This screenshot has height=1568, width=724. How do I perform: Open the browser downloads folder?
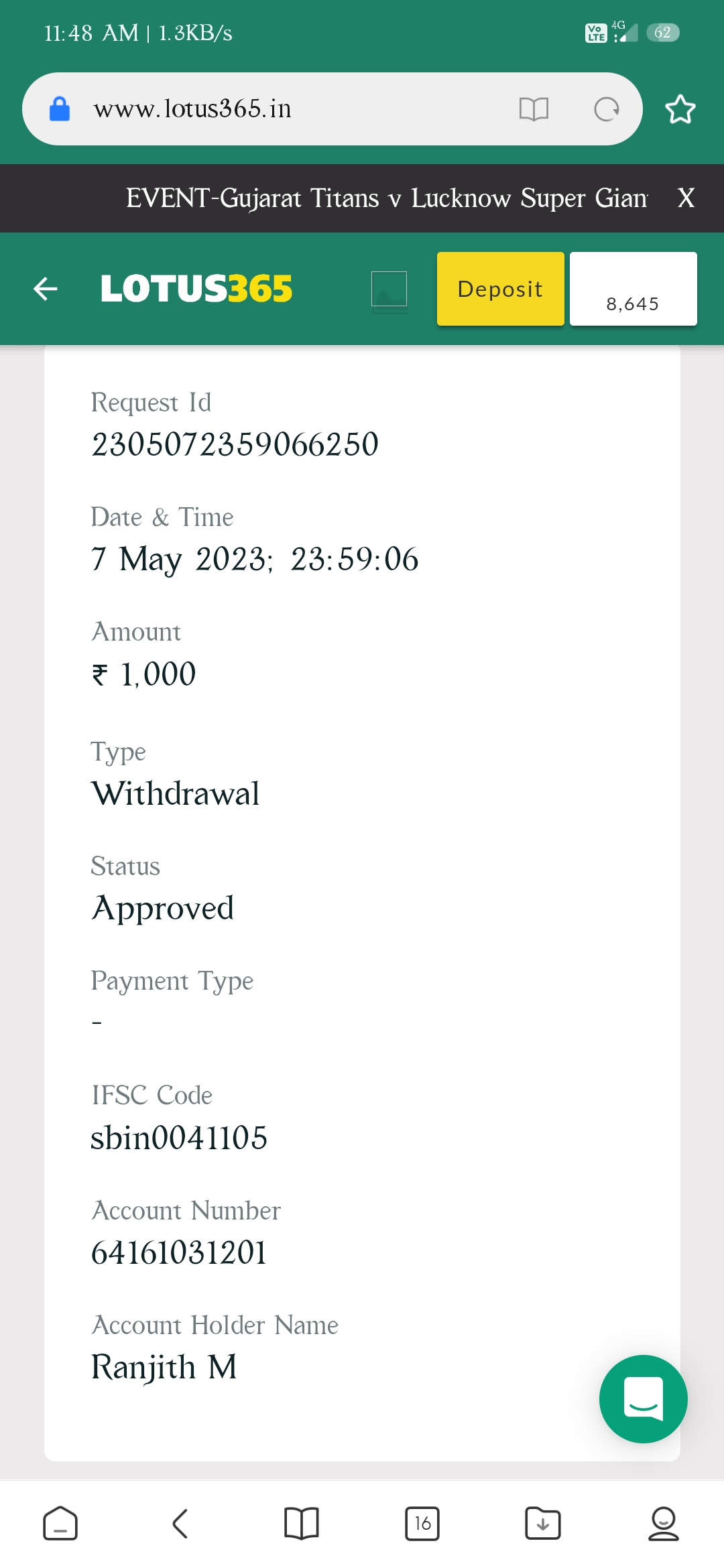542,1524
